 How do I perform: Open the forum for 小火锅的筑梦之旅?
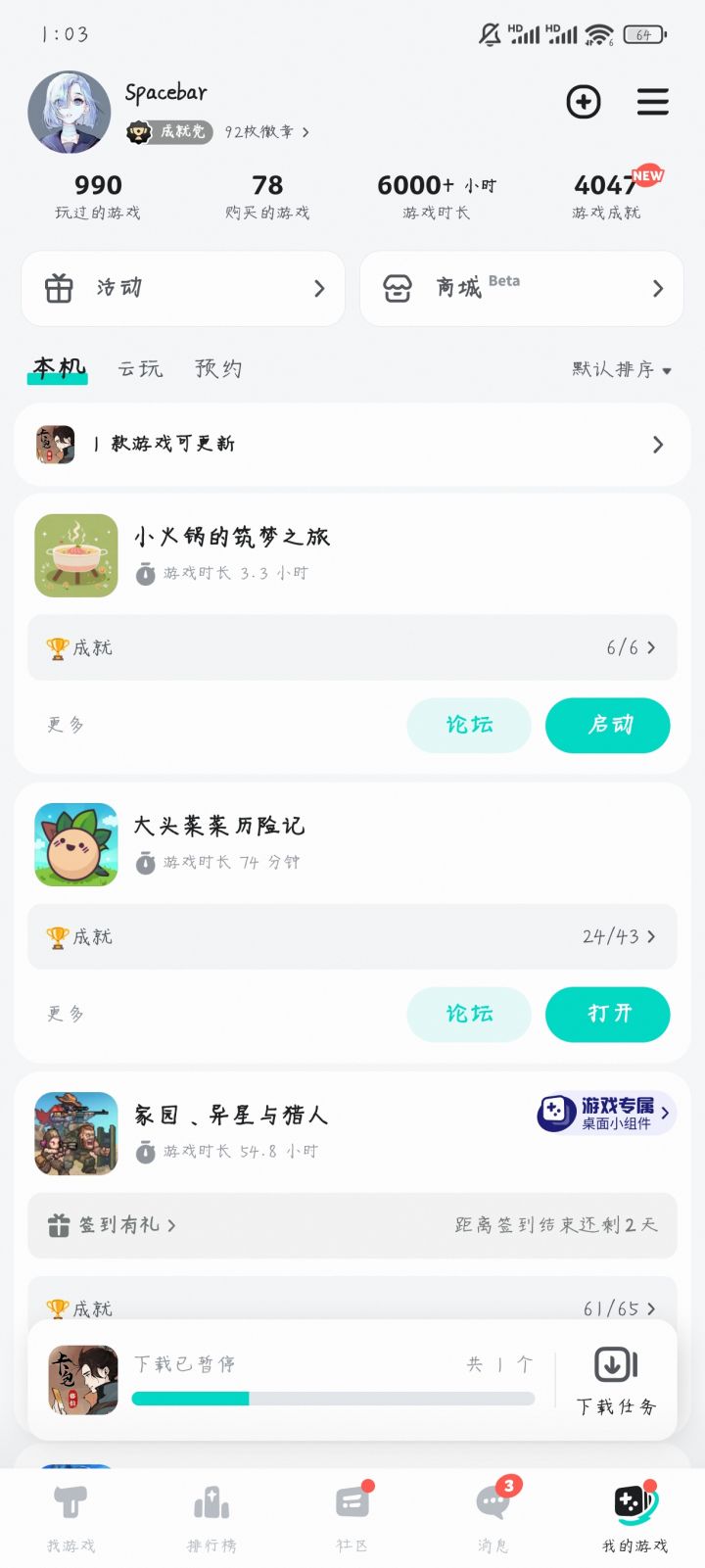click(x=469, y=725)
